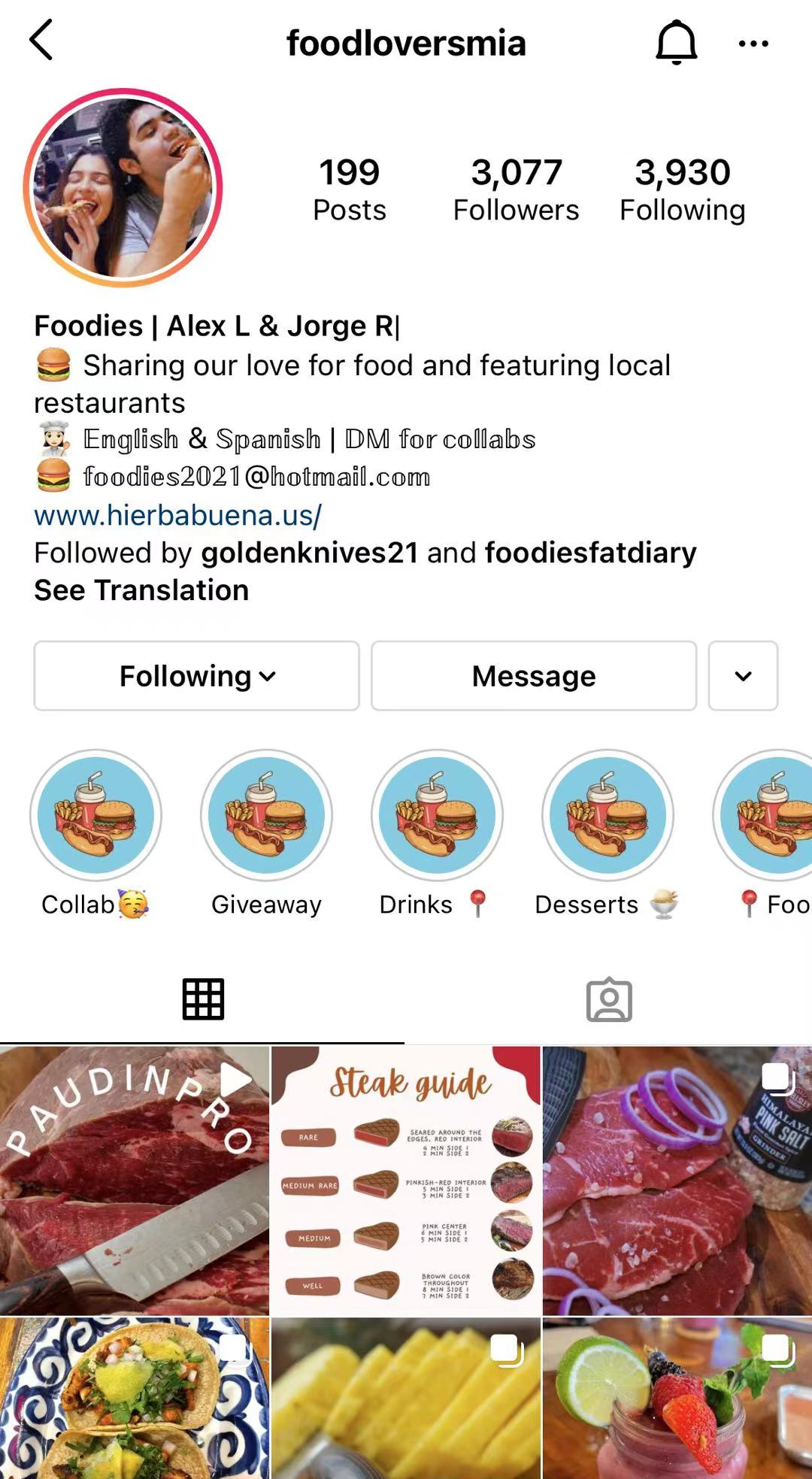The width and height of the screenshot is (812, 1479).
Task: Tap See Translation in the bio
Action: coord(141,590)
